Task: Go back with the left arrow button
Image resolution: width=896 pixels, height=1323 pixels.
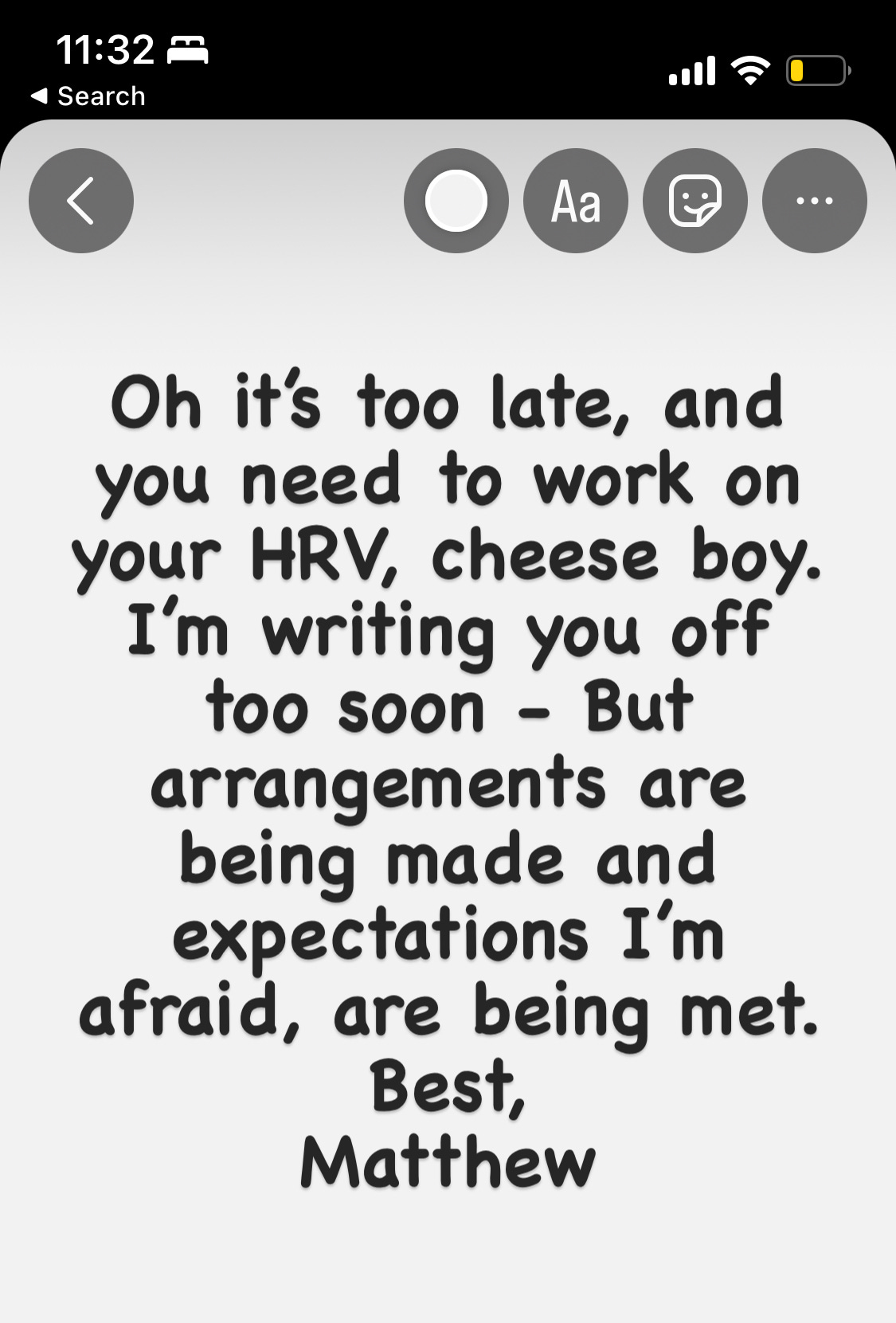Action: click(x=81, y=201)
